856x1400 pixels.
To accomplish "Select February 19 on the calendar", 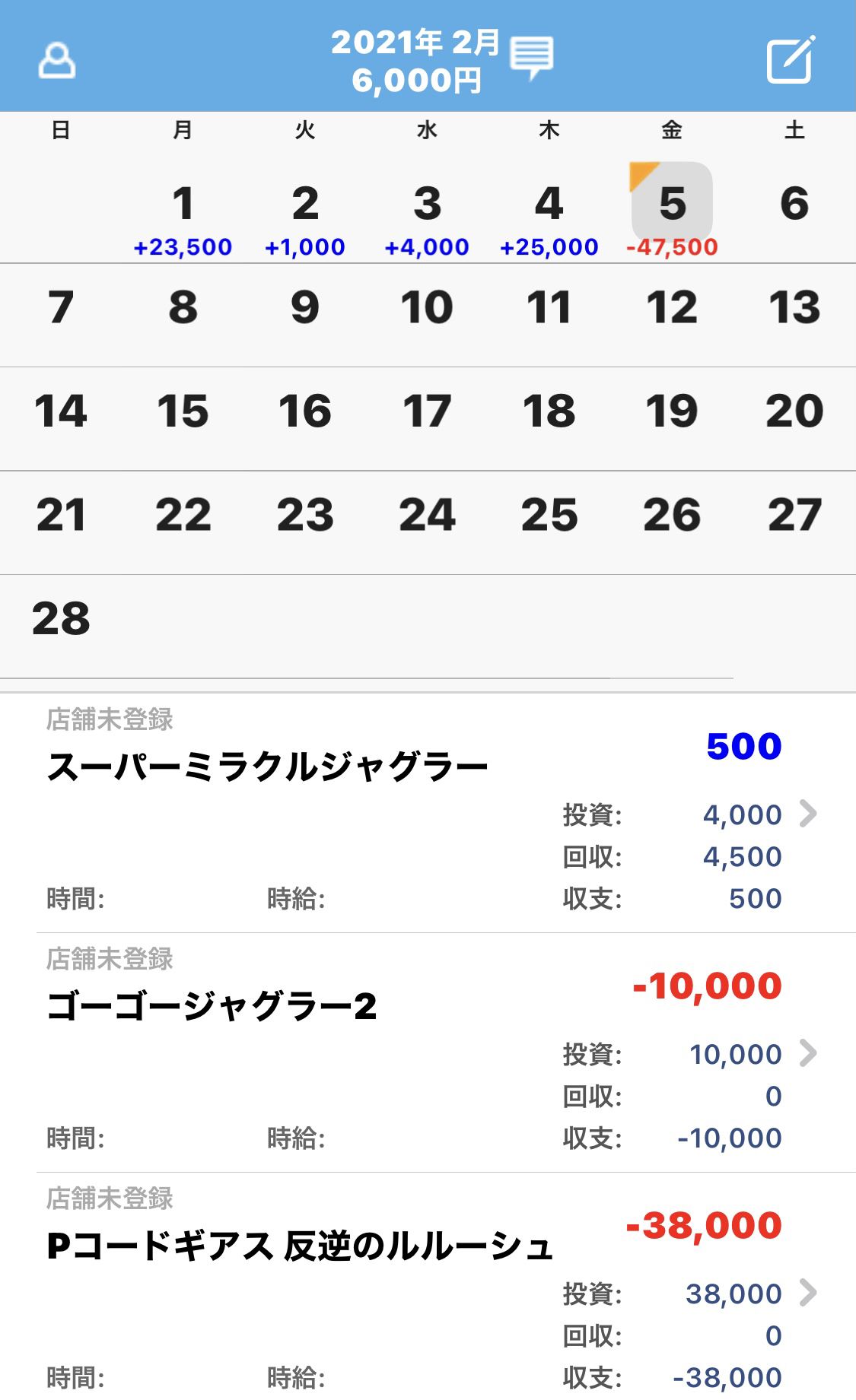I will tap(672, 419).
